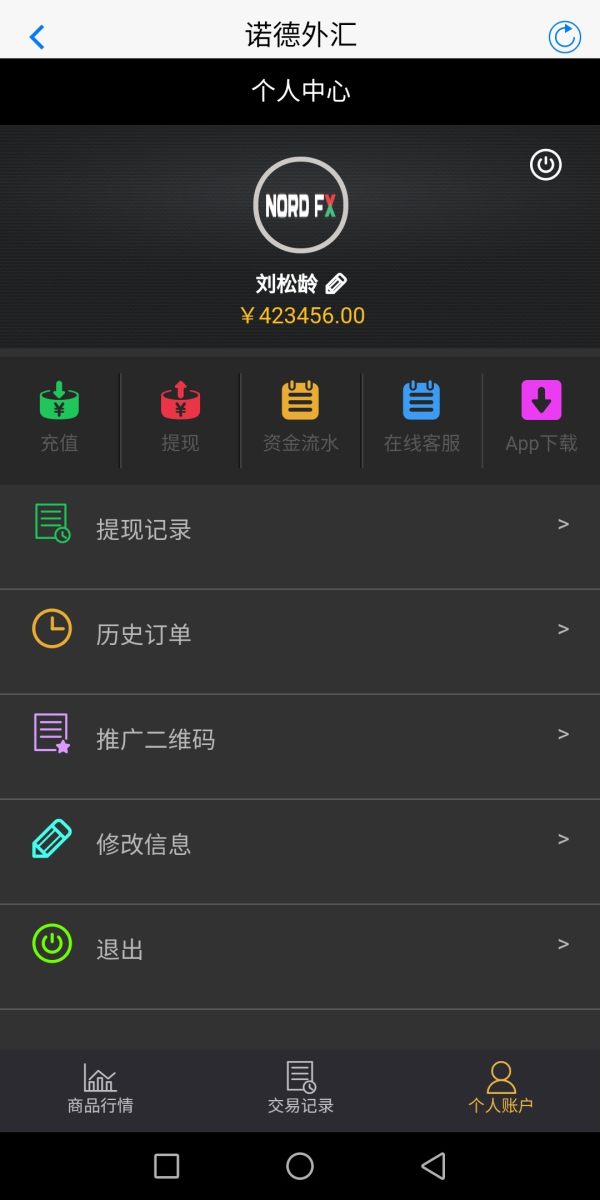Tap the system recent apps square
This screenshot has height=1200, width=600.
point(167,1166)
